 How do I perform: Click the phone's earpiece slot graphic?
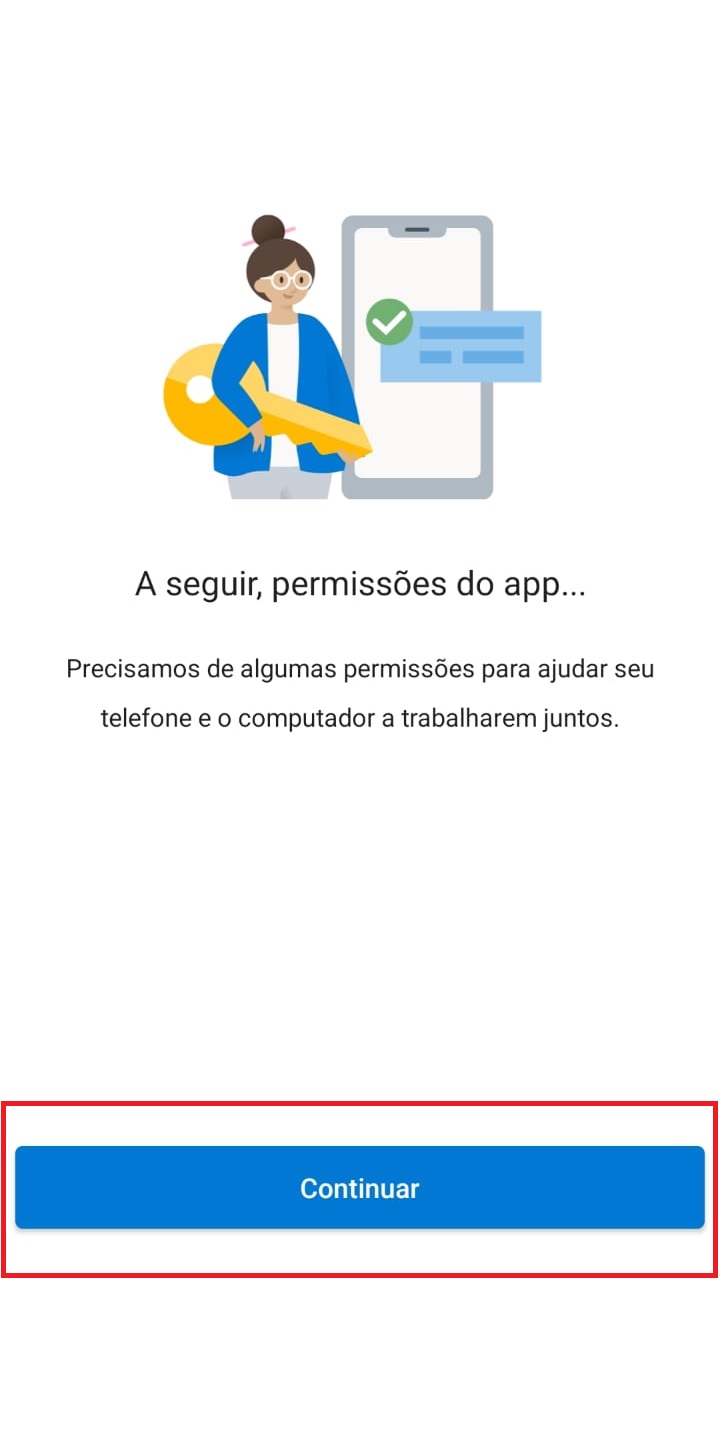coord(418,228)
